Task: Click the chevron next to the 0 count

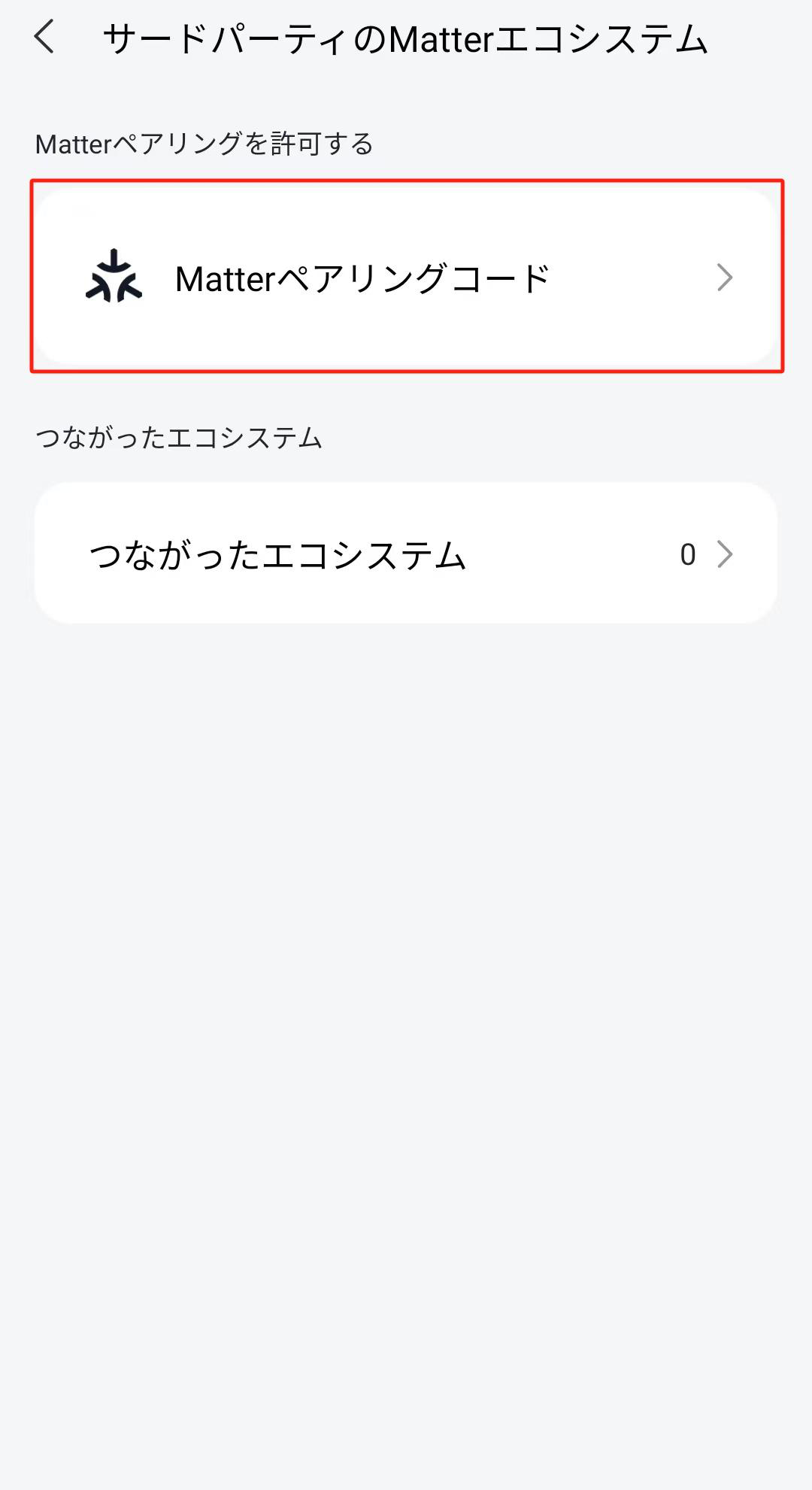Action: pos(725,554)
